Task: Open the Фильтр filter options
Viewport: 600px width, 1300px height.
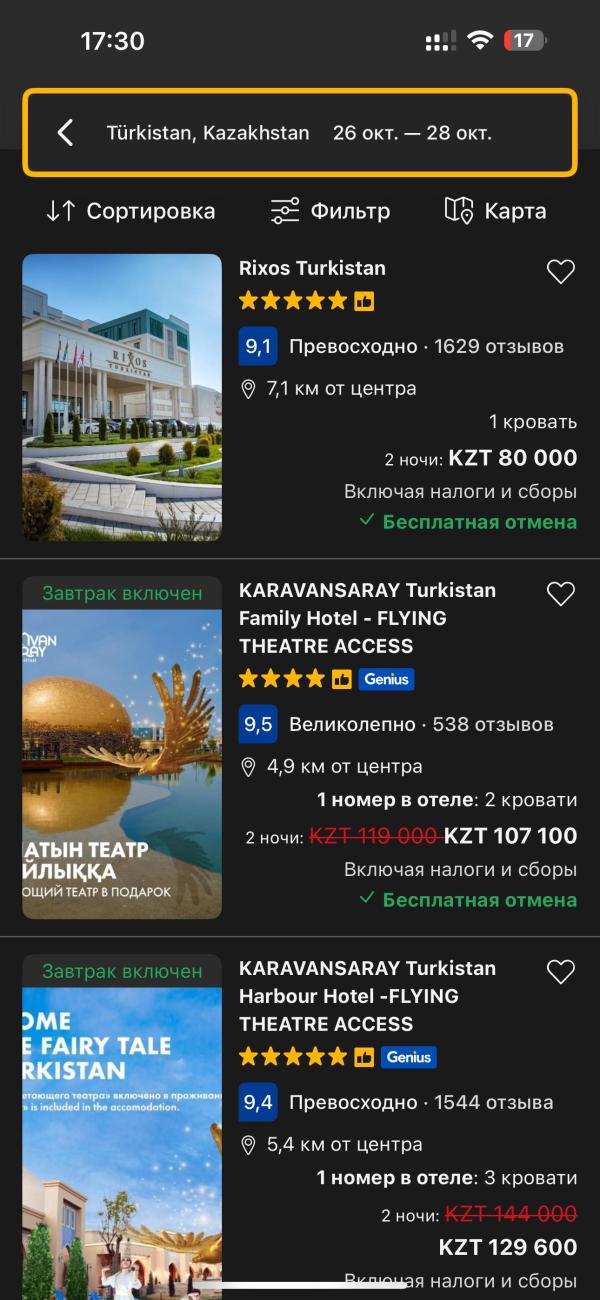Action: pyautogui.click(x=330, y=211)
